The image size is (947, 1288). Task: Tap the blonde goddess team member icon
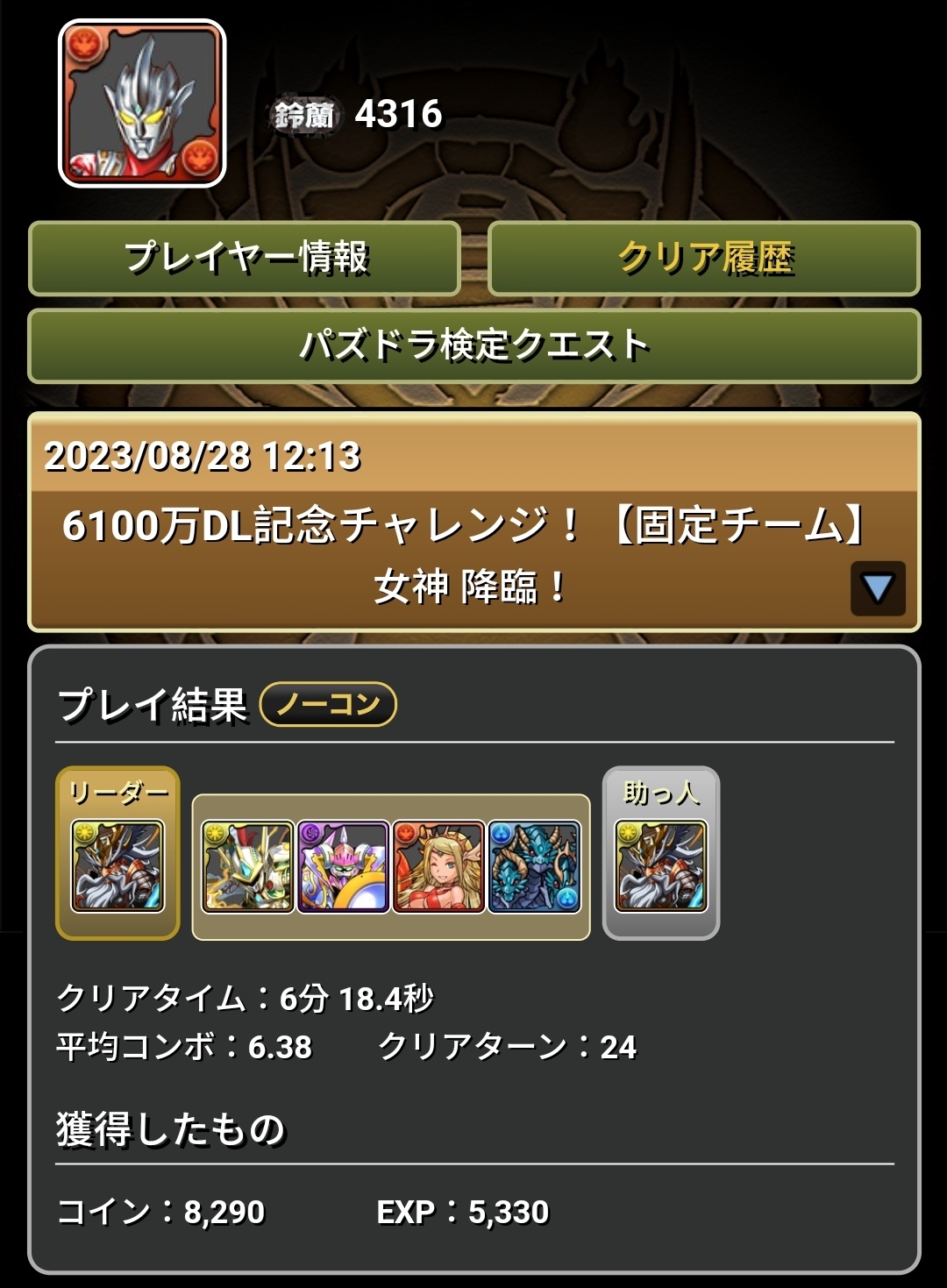tap(438, 866)
